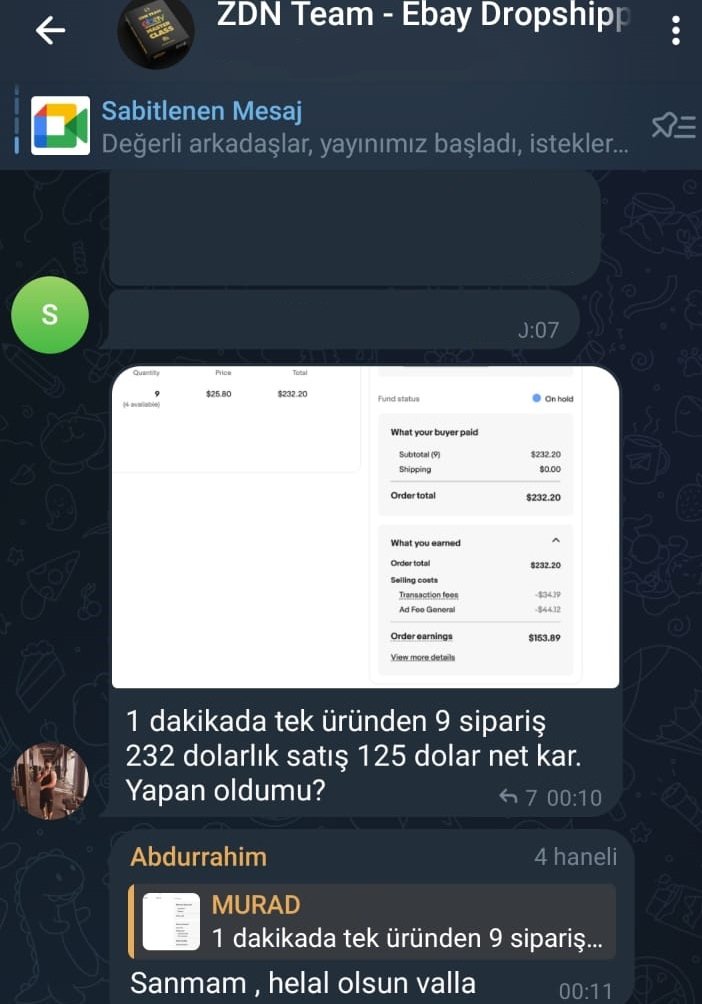Viewport: 702px width, 1004px height.
Task: Go back to the chat list
Action: coord(50,31)
